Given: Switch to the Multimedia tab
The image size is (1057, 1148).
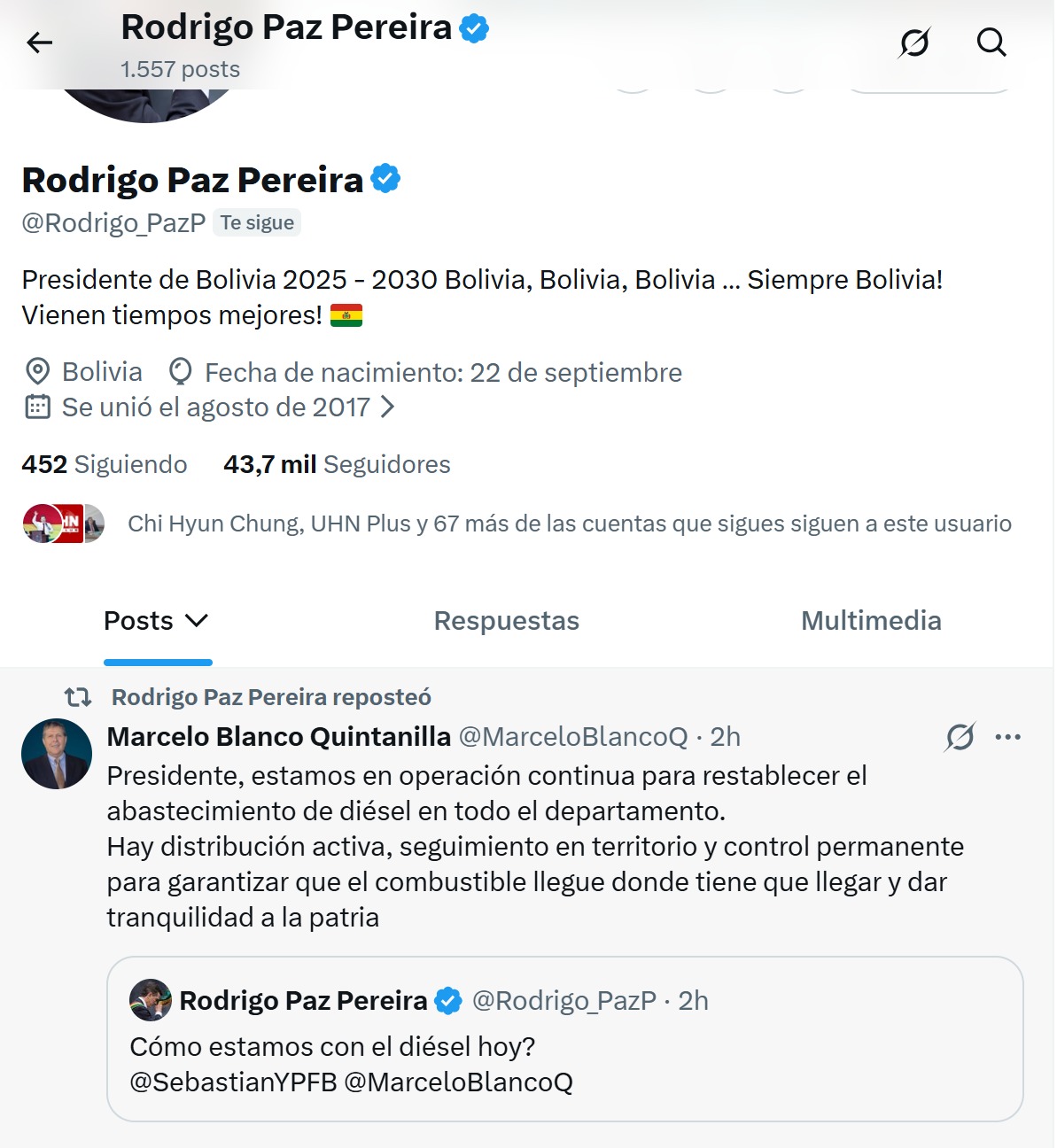Looking at the screenshot, I should coord(870,621).
